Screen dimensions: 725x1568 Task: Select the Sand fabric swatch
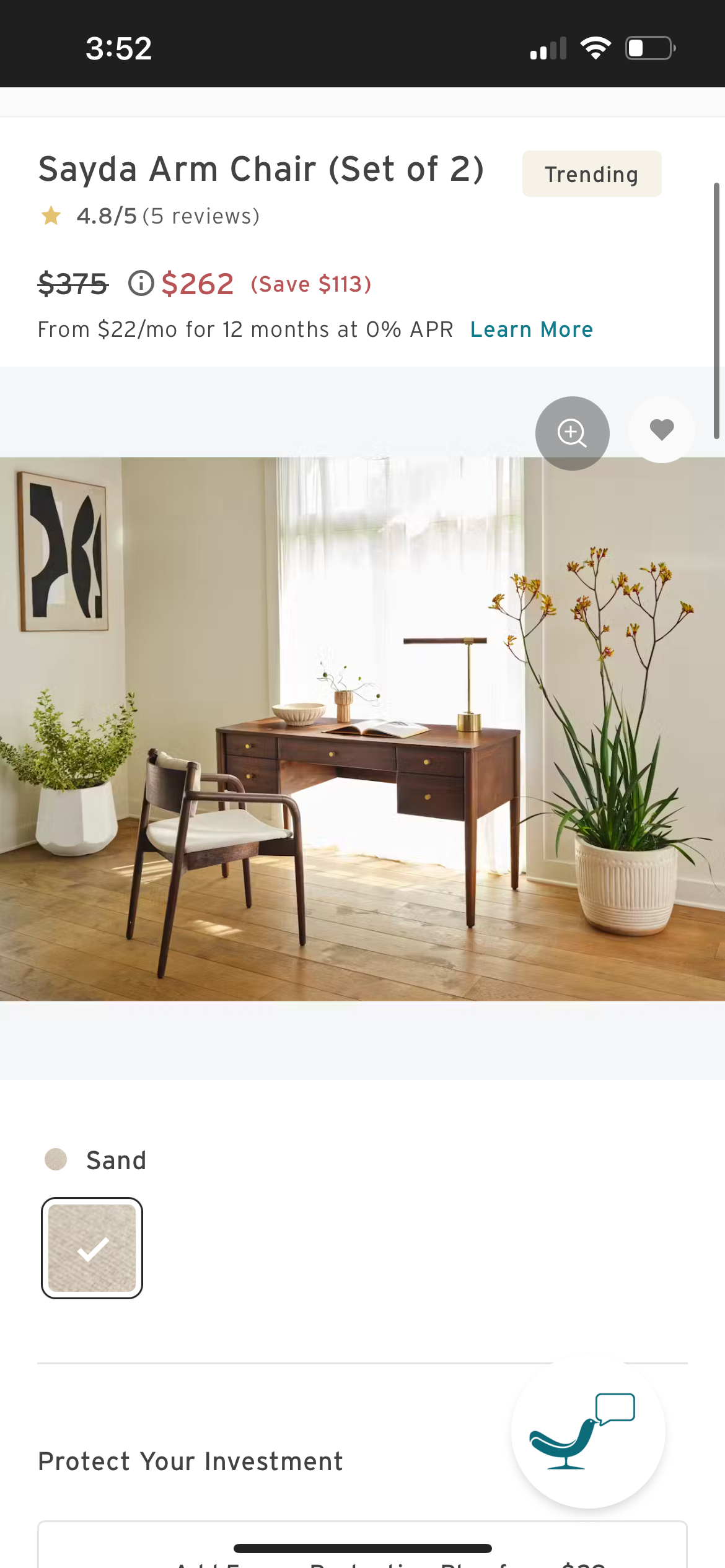[92, 1248]
